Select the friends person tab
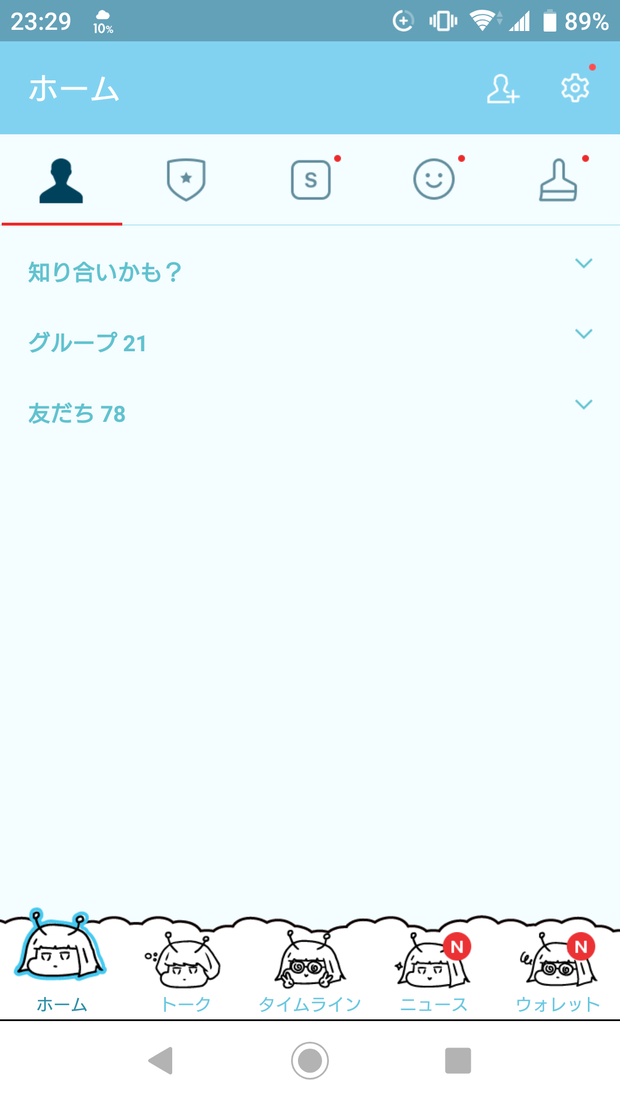The width and height of the screenshot is (620, 1102). [x=61, y=181]
